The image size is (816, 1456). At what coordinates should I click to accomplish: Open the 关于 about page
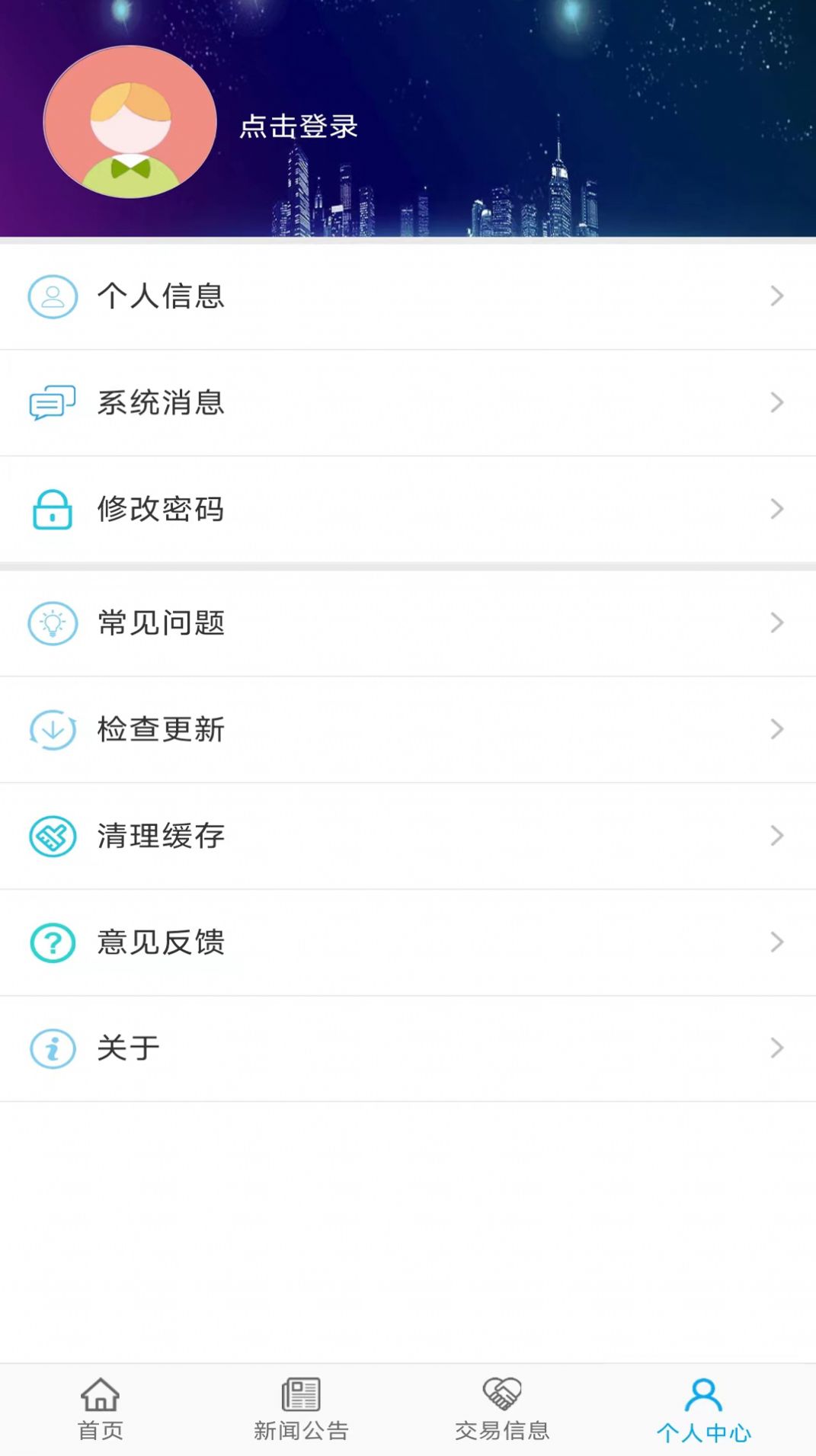tap(408, 1048)
